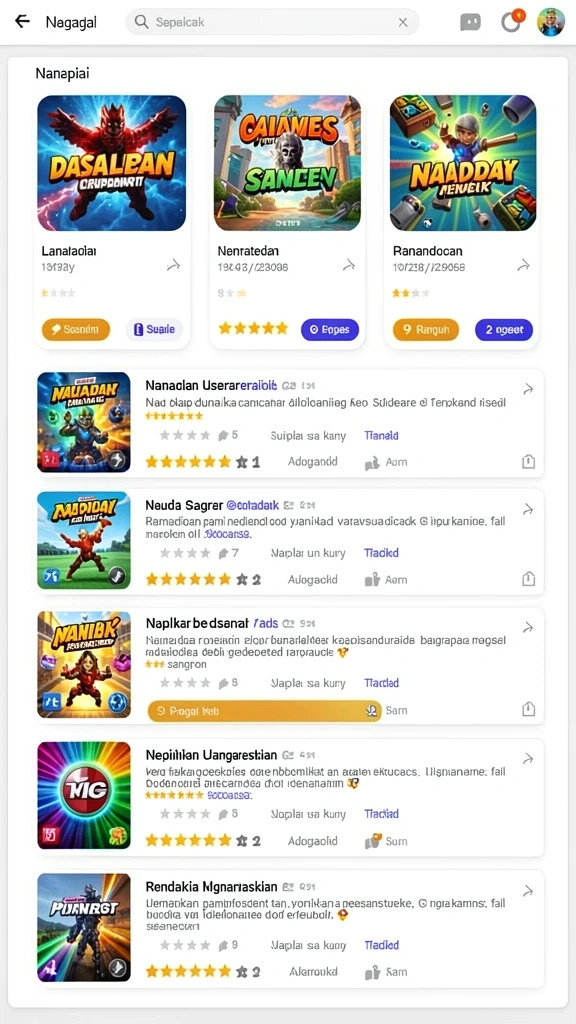Open the chat bubble icon in header

pos(470,22)
